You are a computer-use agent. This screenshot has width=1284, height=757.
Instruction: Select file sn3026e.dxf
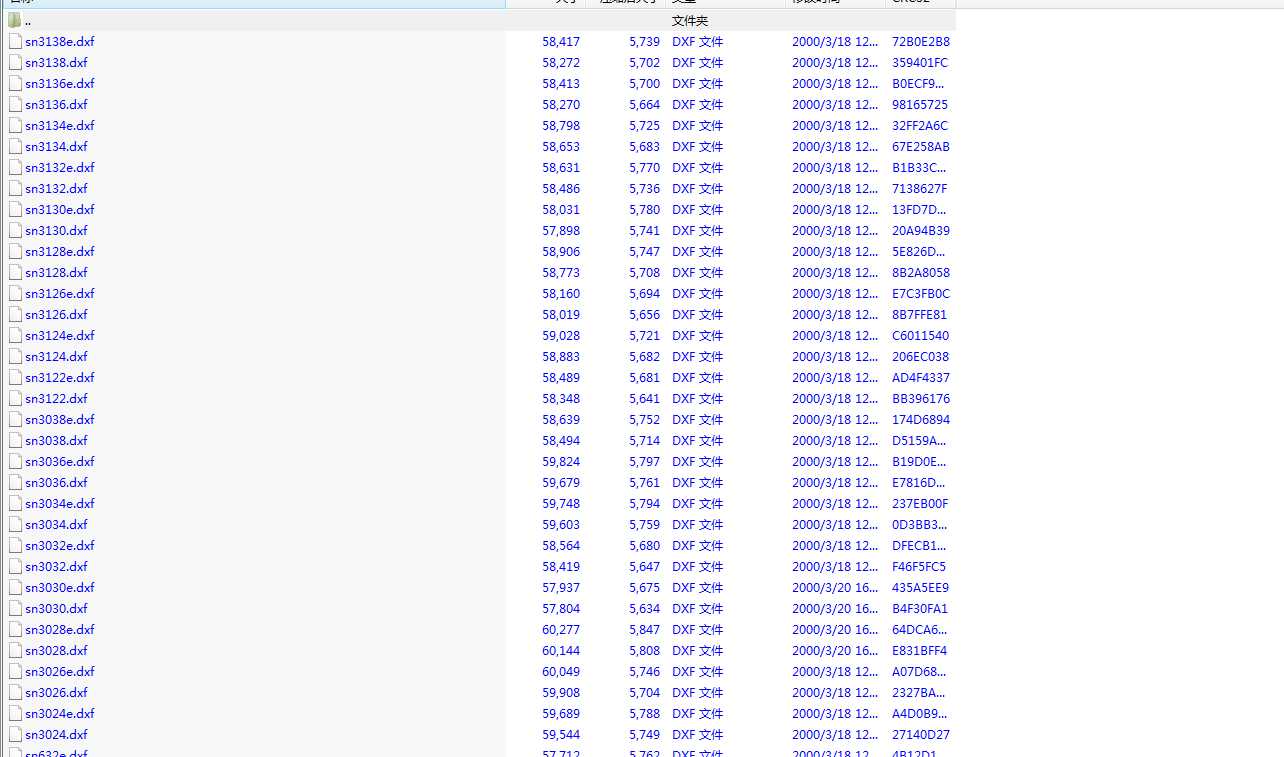coord(59,672)
